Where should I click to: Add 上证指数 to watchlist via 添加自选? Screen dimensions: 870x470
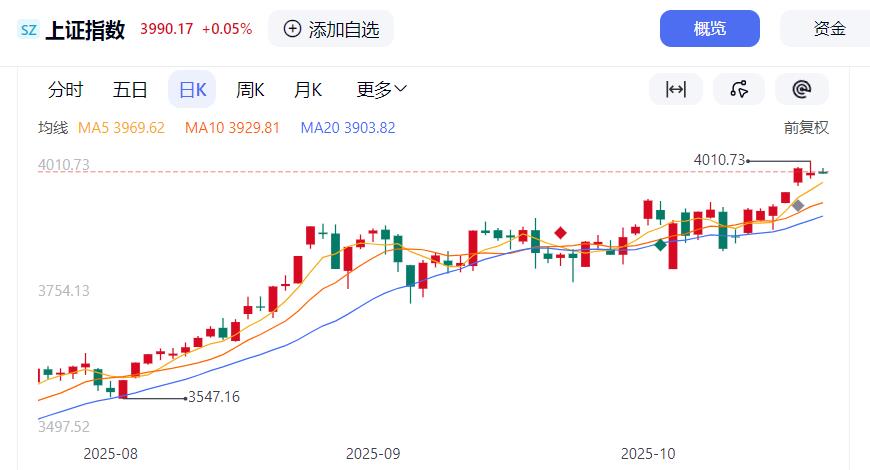pyautogui.click(x=331, y=29)
